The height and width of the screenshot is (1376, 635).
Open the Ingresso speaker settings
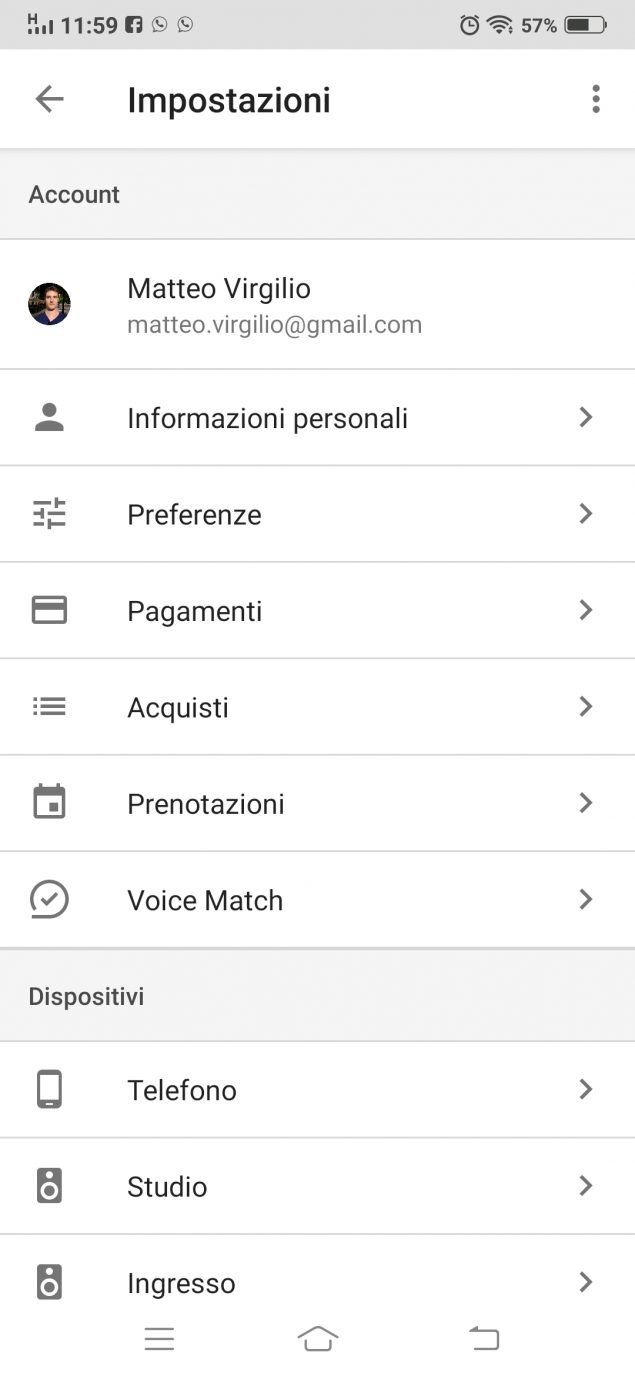317,1282
